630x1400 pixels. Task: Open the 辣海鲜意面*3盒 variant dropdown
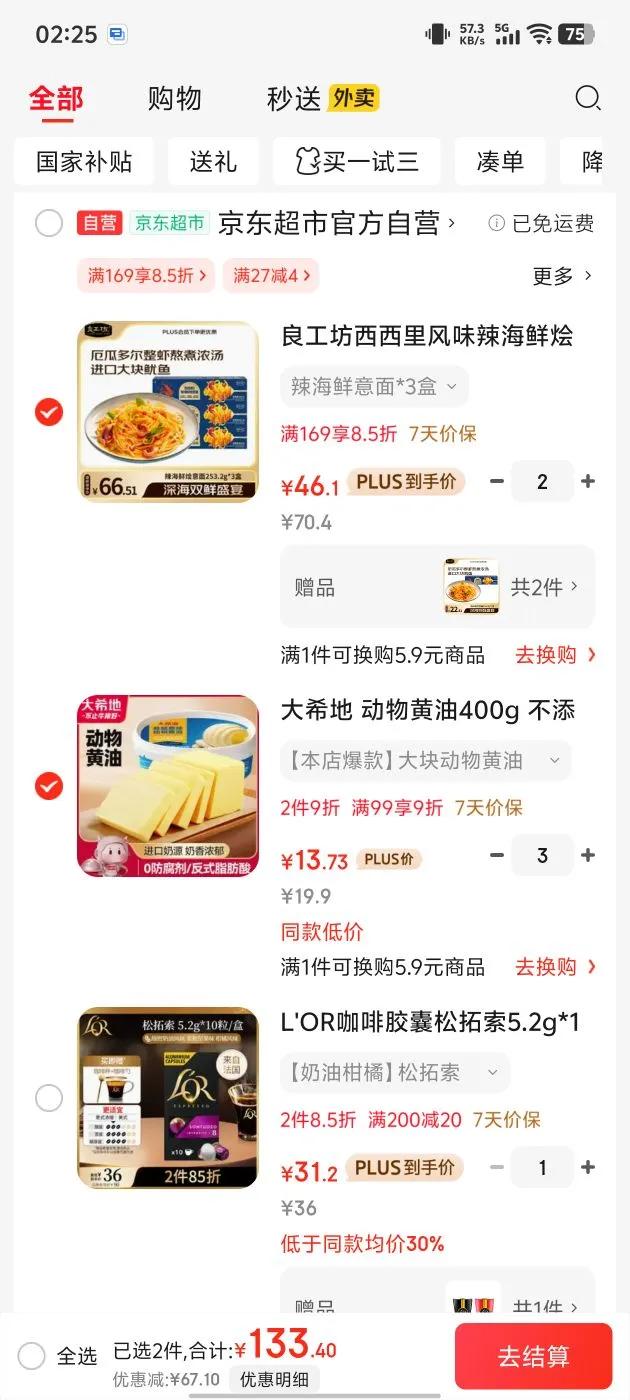point(374,387)
